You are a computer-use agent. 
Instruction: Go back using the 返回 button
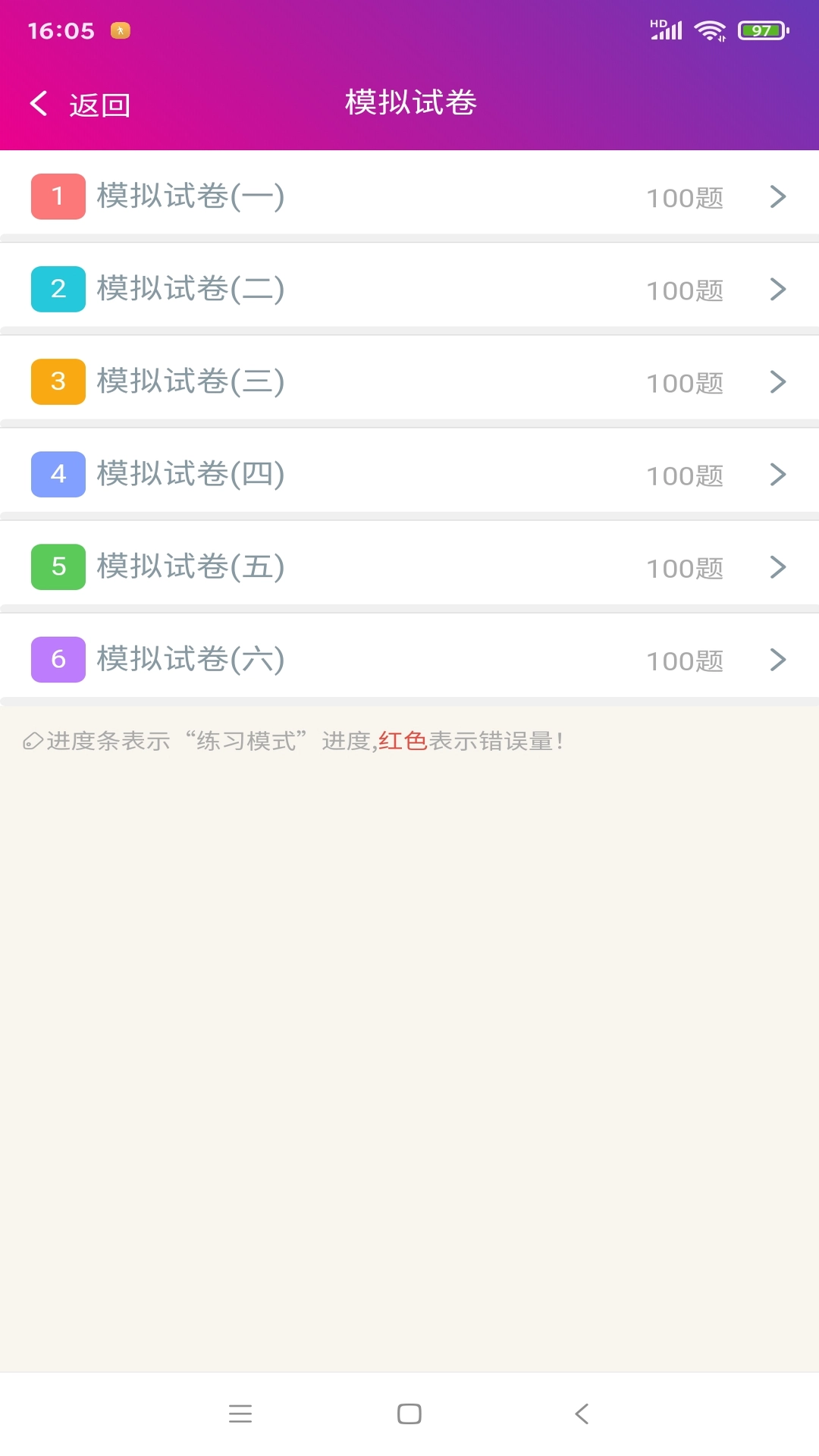pyautogui.click(x=80, y=105)
